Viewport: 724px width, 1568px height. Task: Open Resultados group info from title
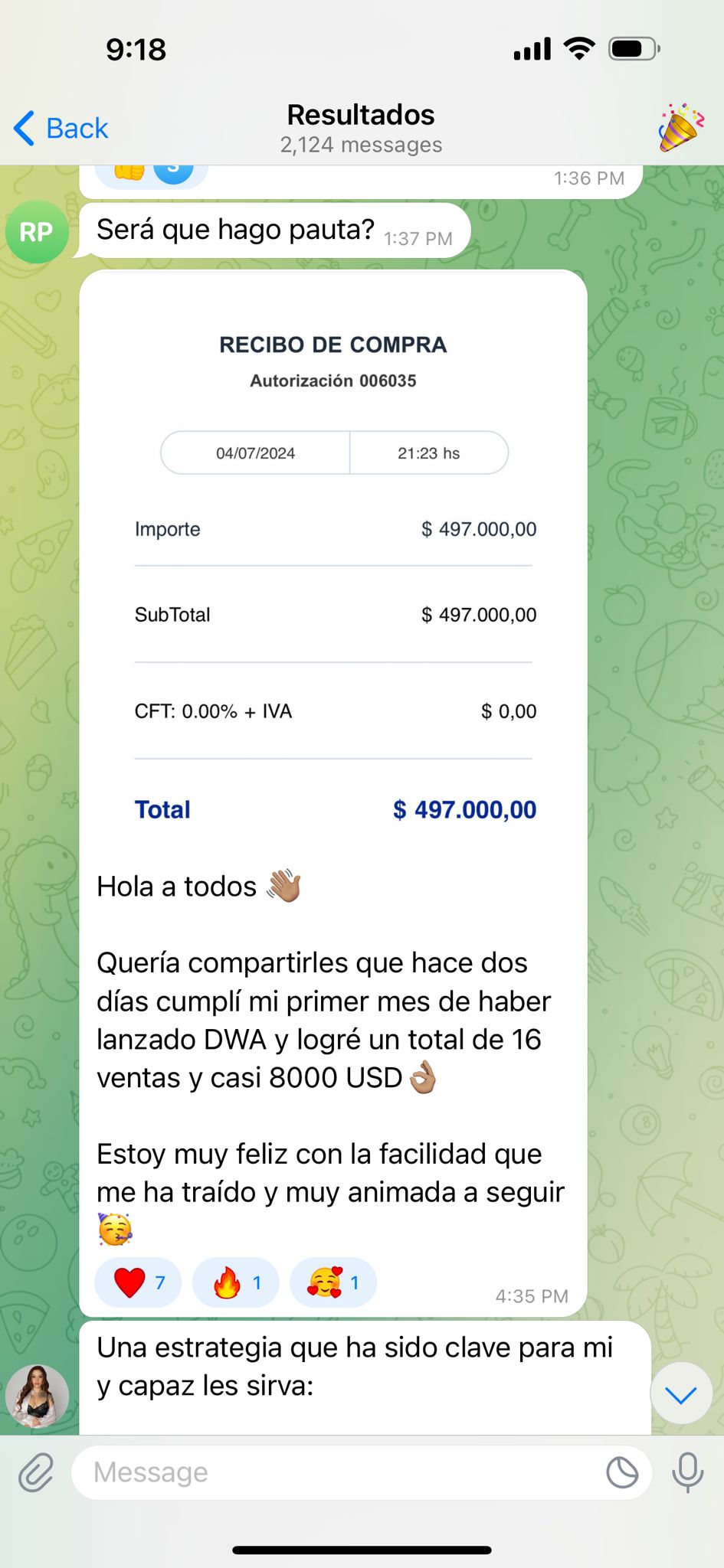[x=361, y=128]
